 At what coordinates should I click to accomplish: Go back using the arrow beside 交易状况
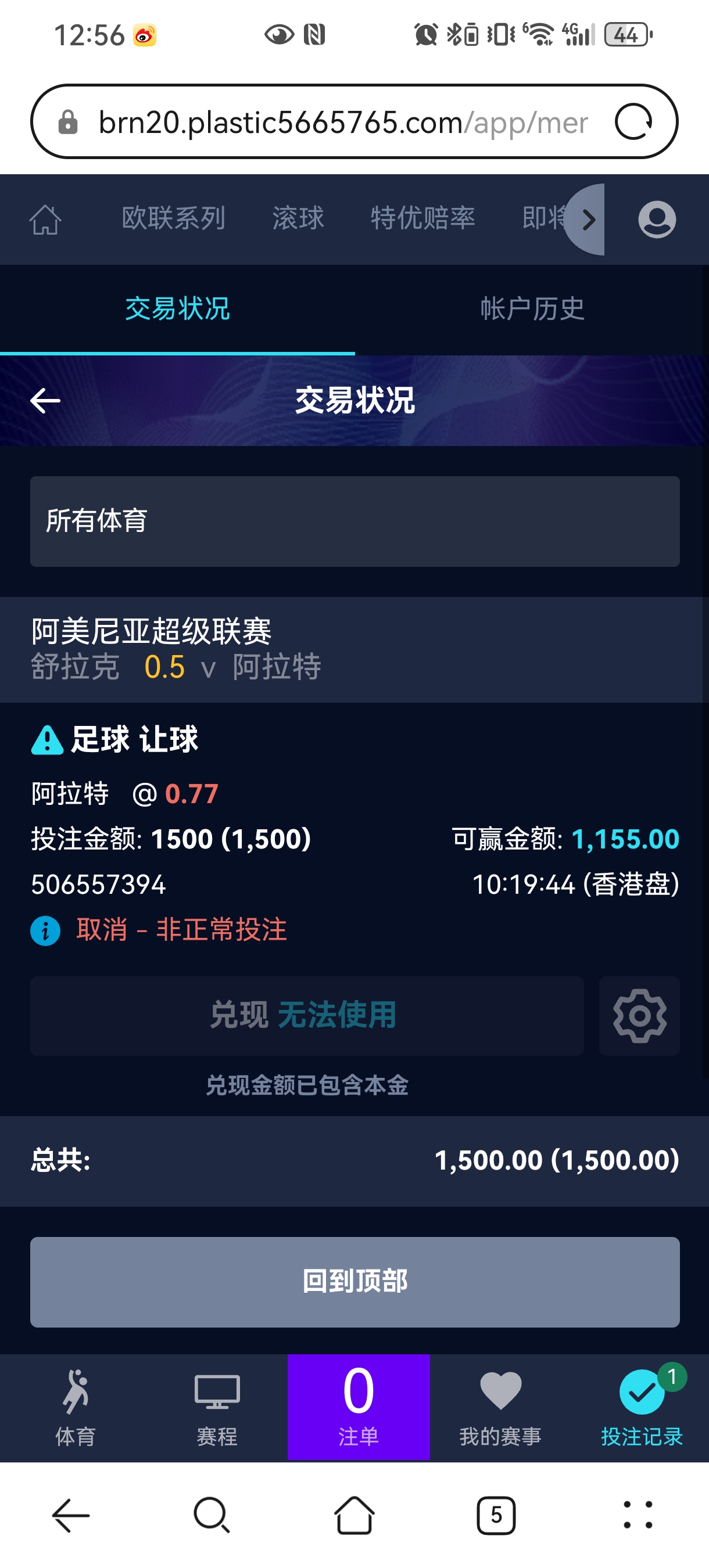point(46,401)
